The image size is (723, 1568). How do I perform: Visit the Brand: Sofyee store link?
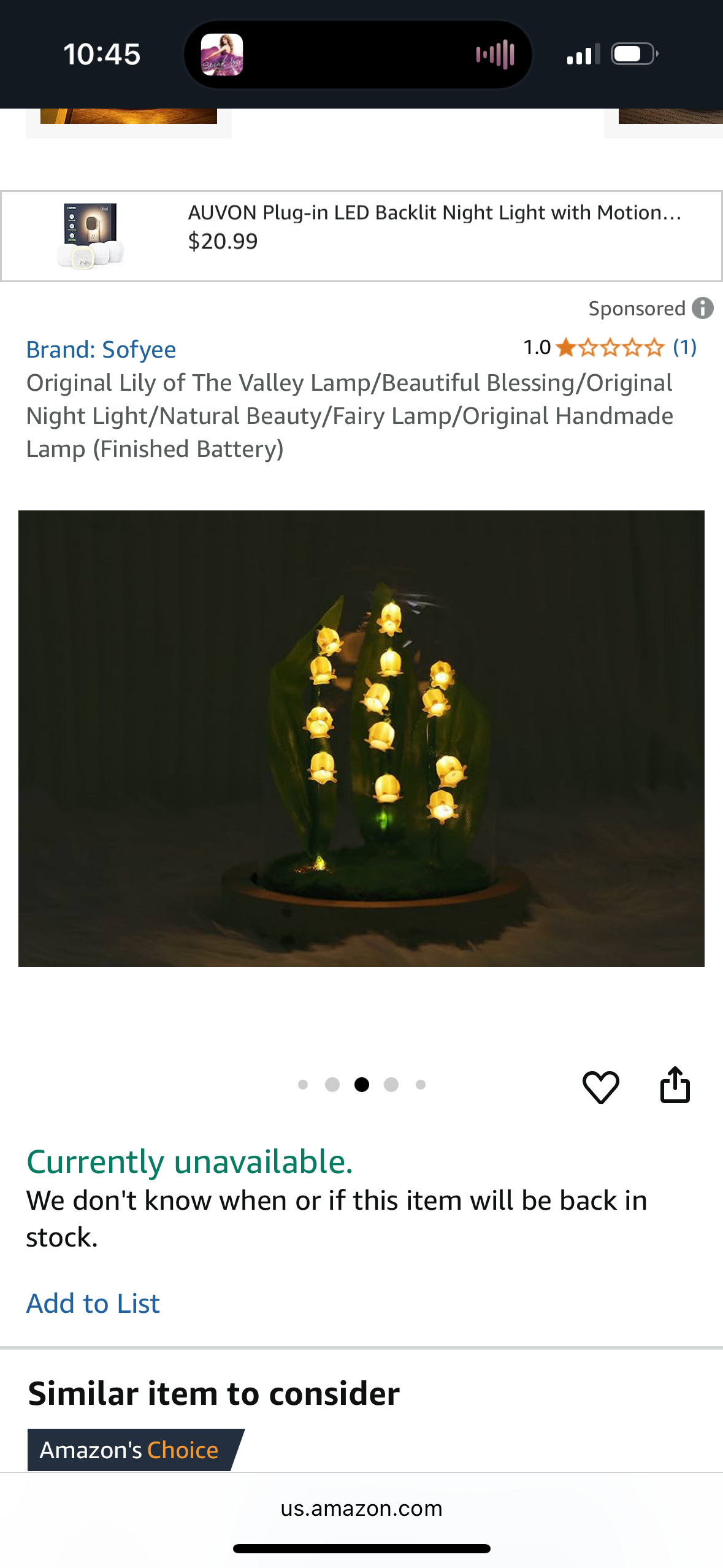101,350
